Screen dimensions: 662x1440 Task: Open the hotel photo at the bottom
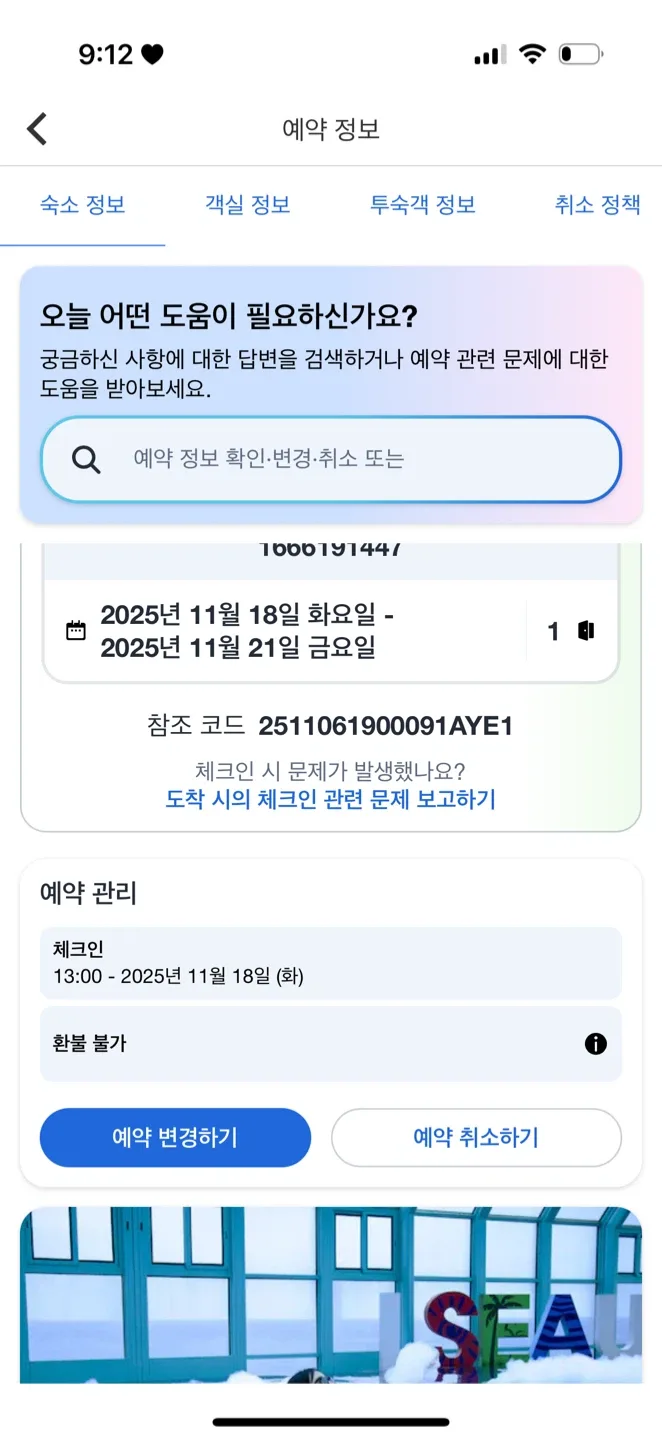coord(330,1295)
